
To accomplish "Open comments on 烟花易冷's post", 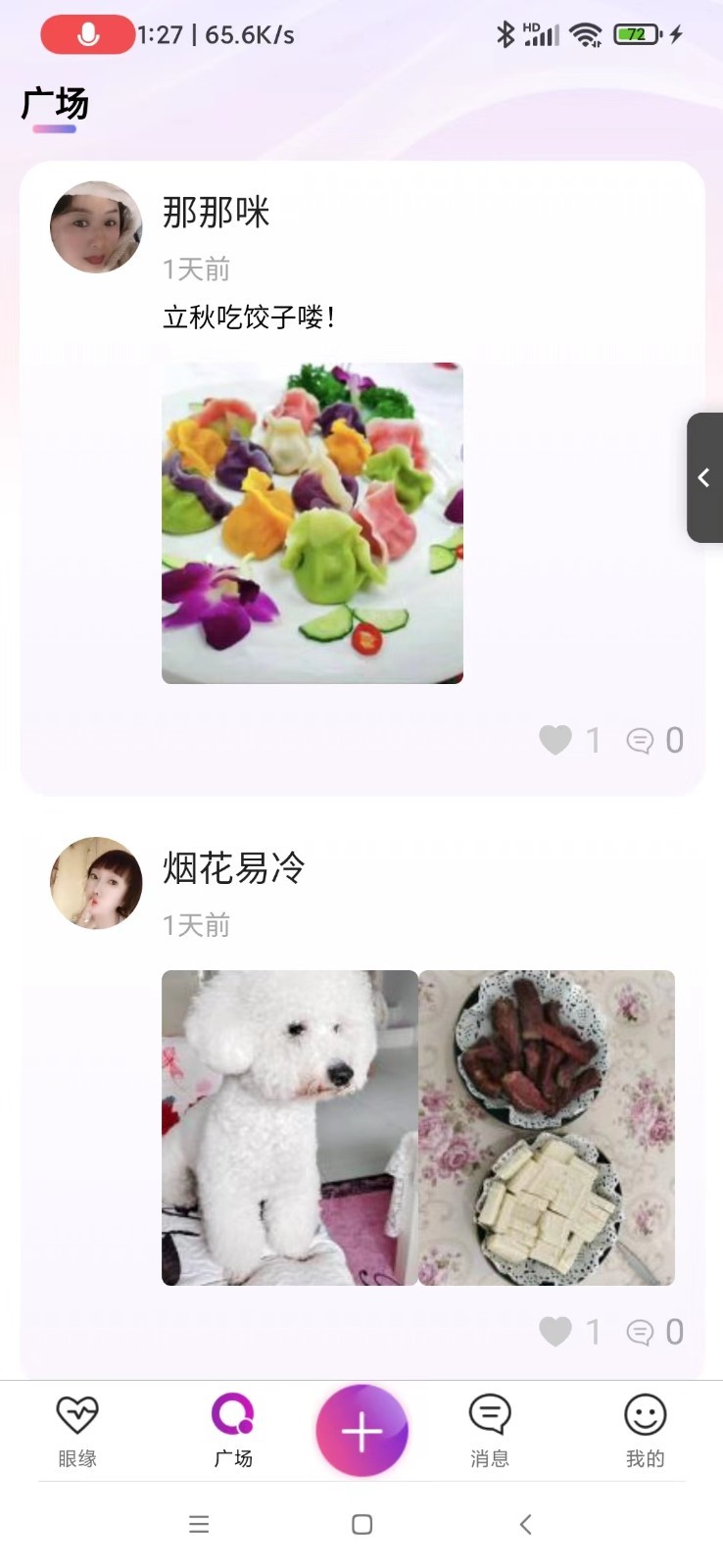I will point(642,1332).
